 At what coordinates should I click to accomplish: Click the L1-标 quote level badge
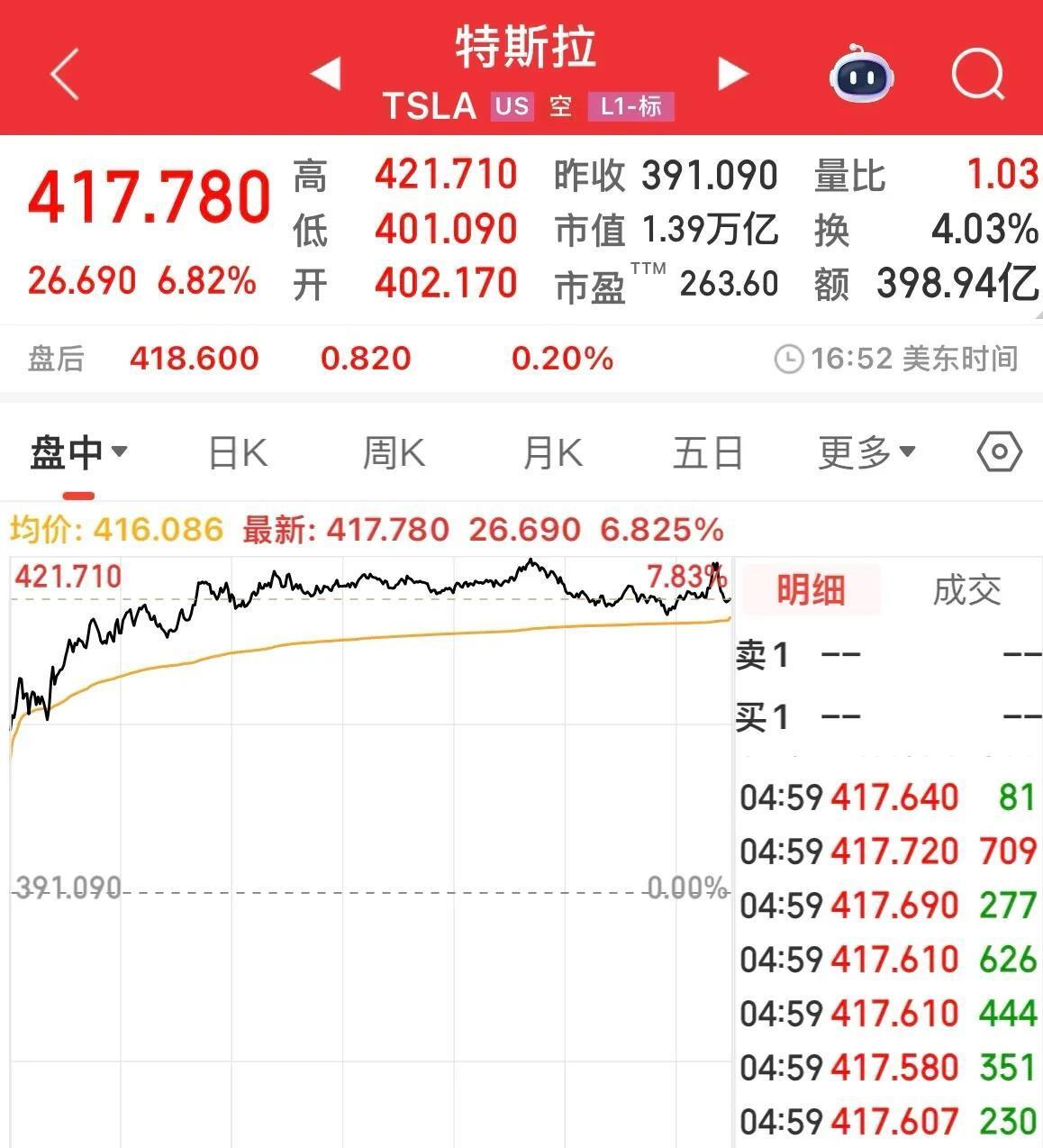tap(630, 107)
